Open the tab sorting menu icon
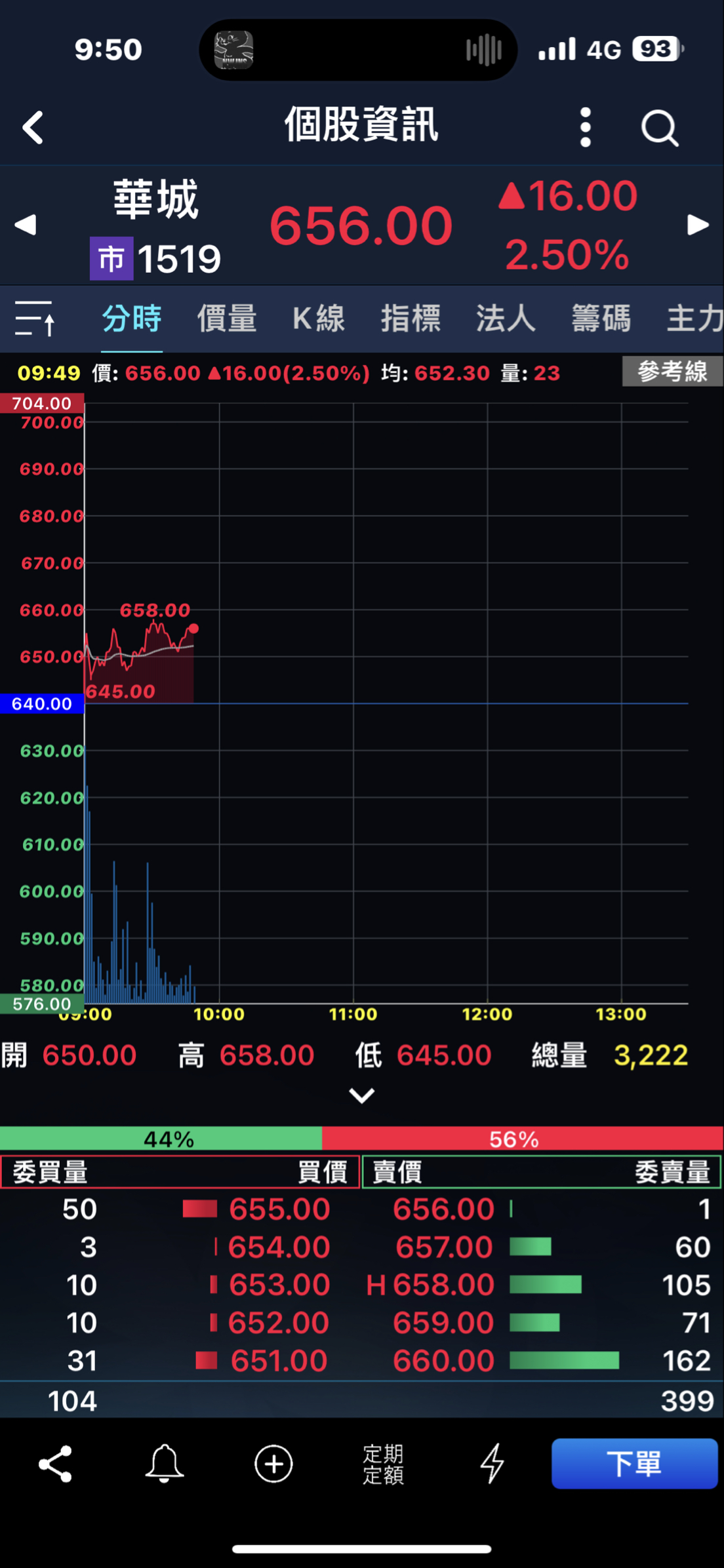 35,319
